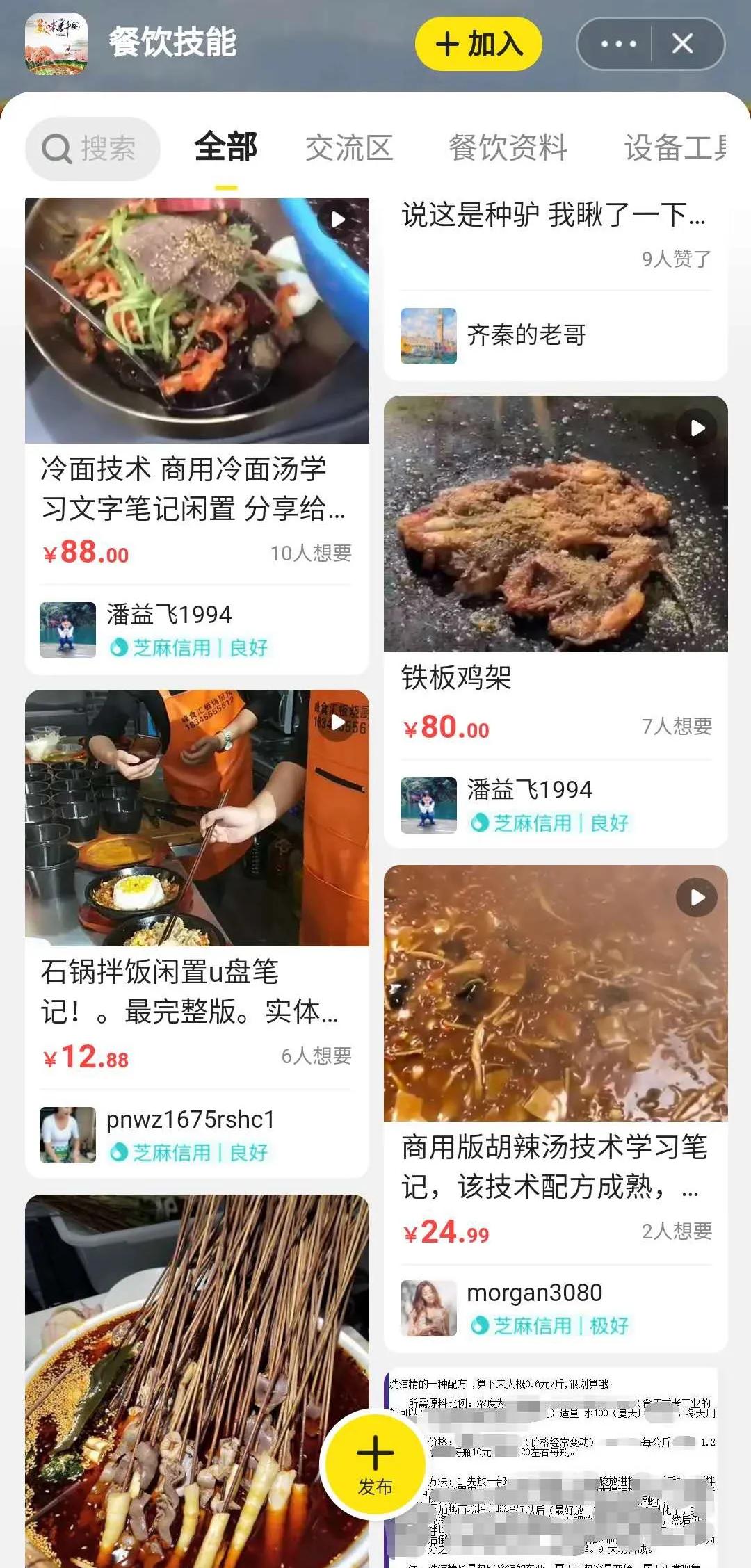Play the 胡辣汤 video

click(695, 898)
